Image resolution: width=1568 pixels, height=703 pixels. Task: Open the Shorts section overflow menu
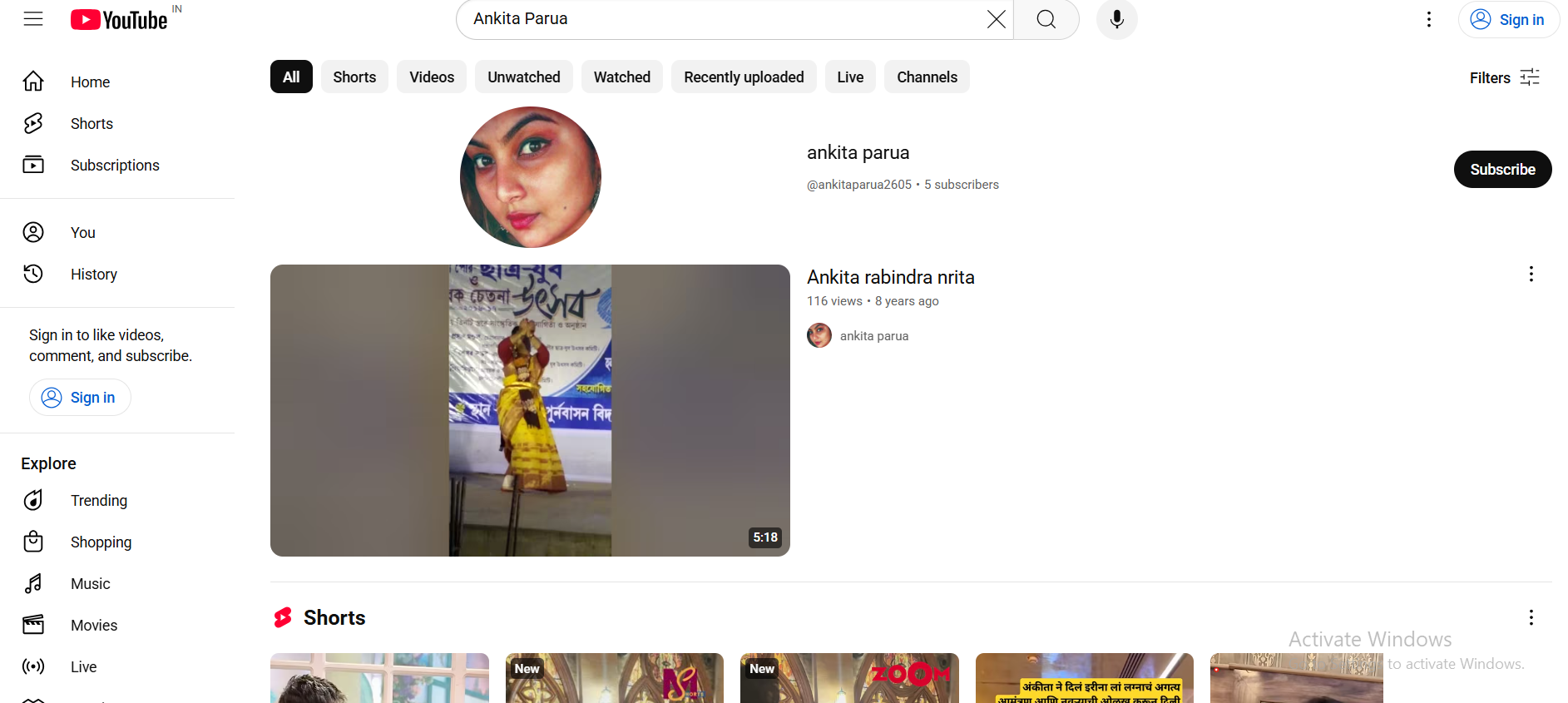click(x=1531, y=617)
